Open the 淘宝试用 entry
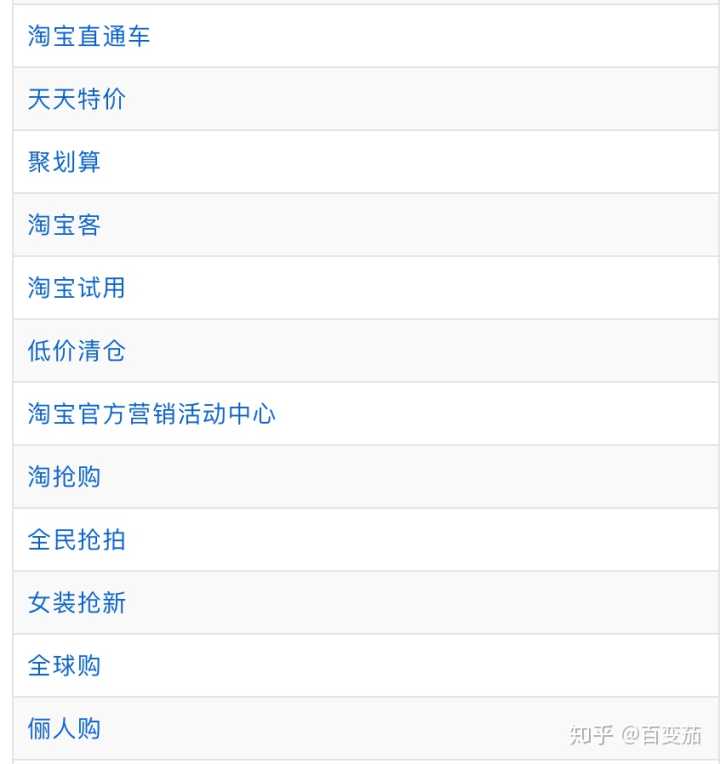 pos(77,289)
